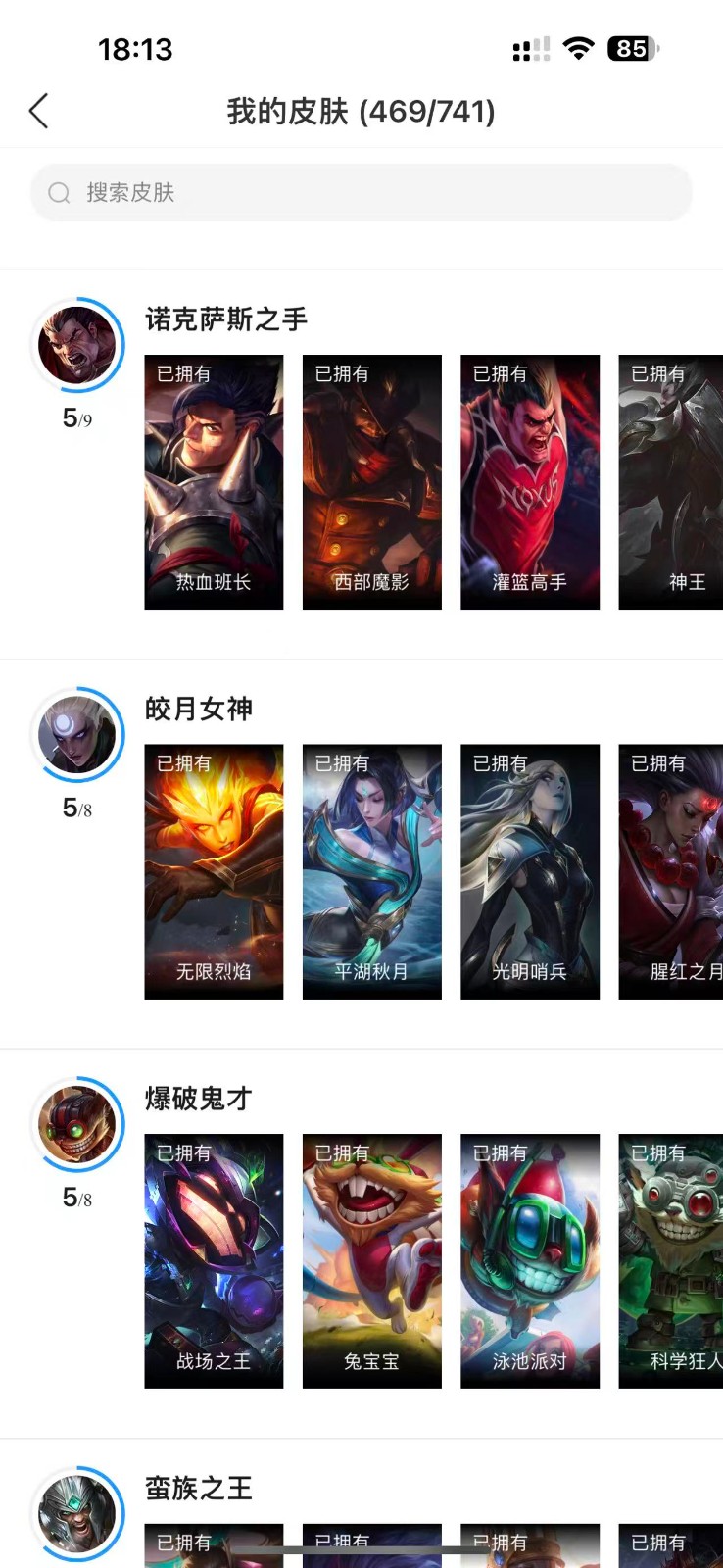Open the 热血班长 skin card
Screen dimensions: 723x1568
[x=214, y=482]
